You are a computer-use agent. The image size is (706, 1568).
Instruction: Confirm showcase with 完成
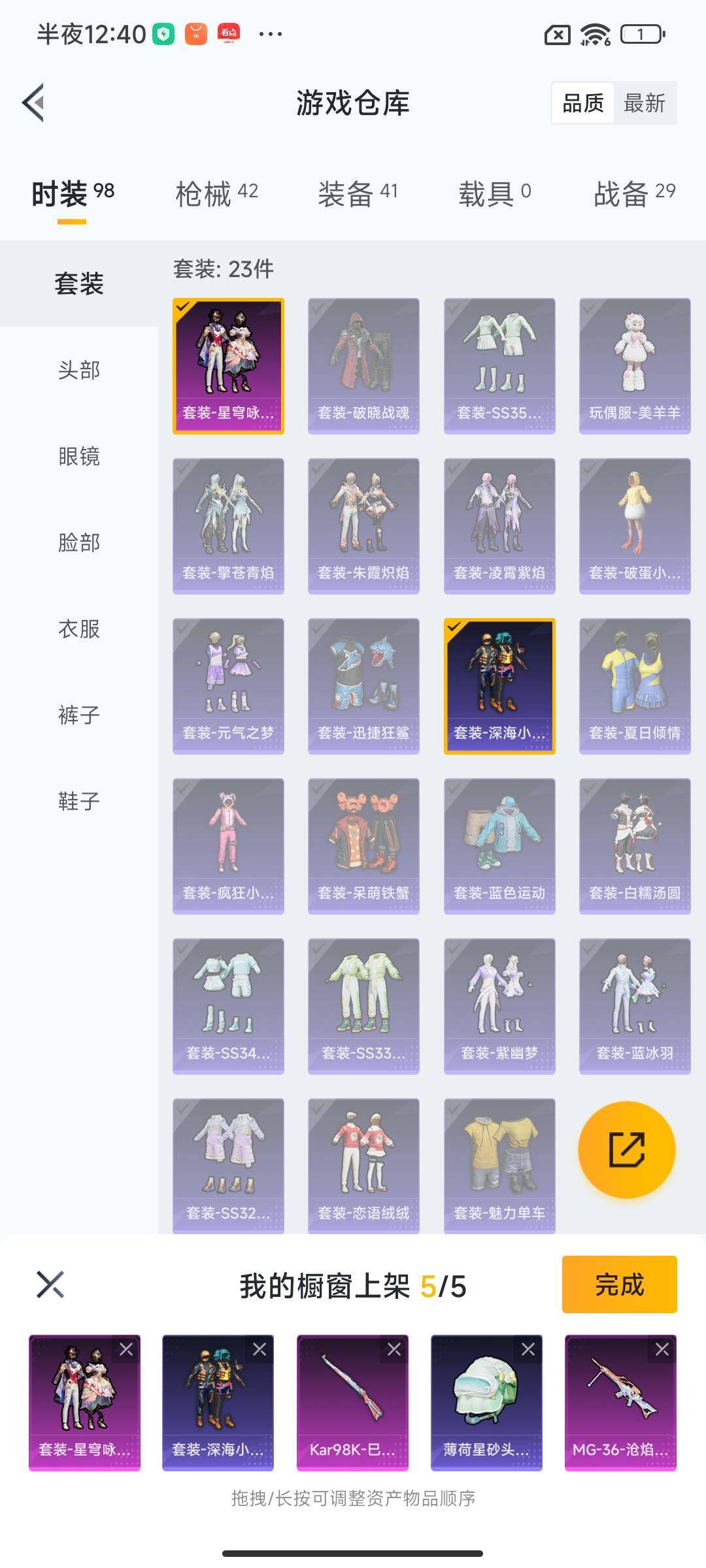click(x=618, y=1284)
